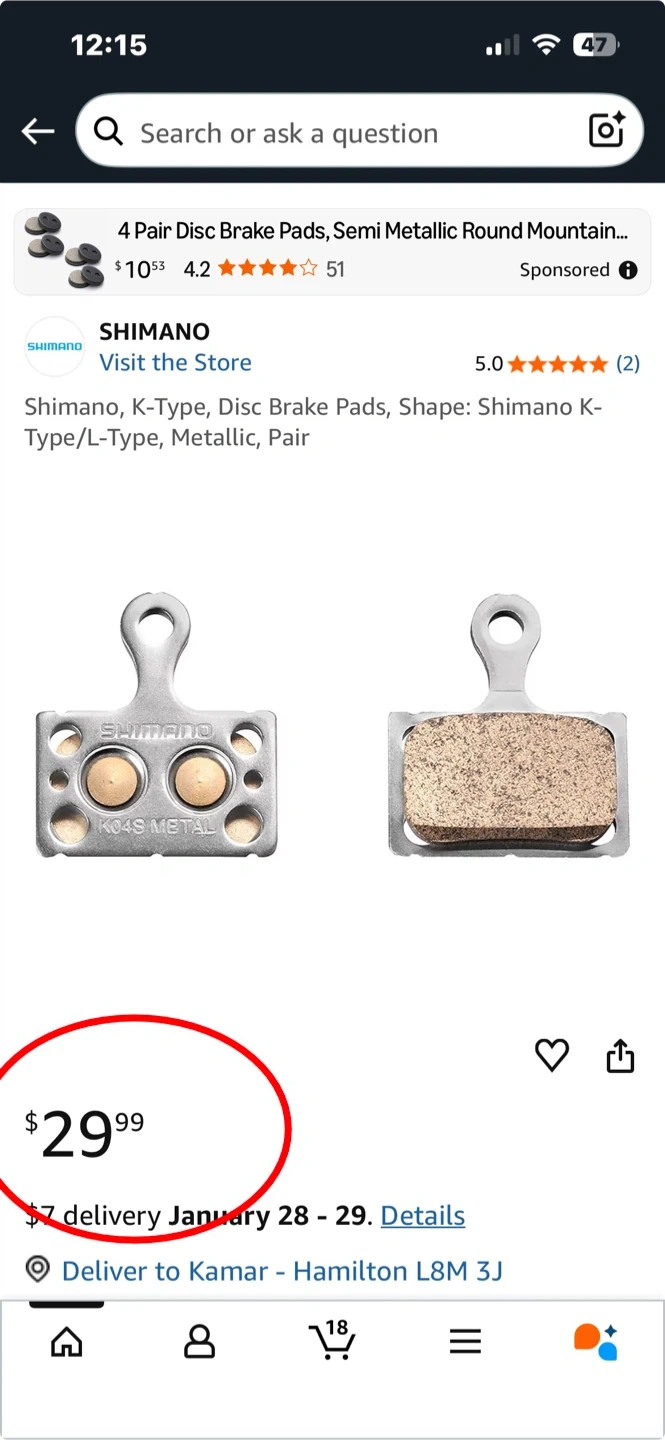The height and width of the screenshot is (1440, 665).
Task: Go back using the arrow icon
Action: click(38, 132)
